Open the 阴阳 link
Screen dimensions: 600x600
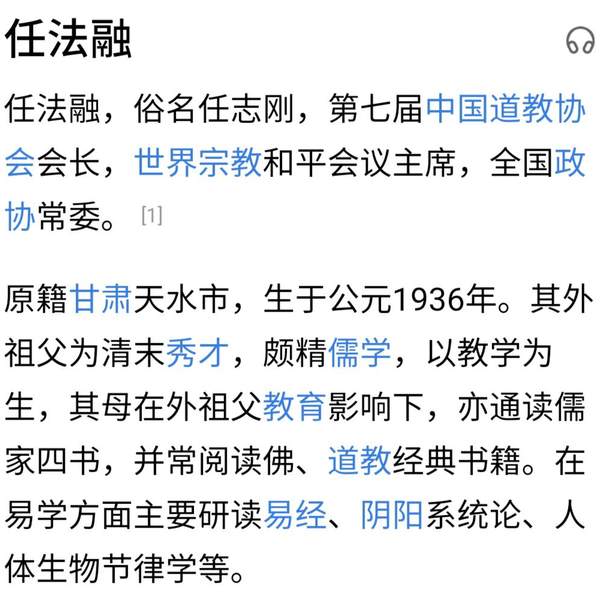[391, 515]
